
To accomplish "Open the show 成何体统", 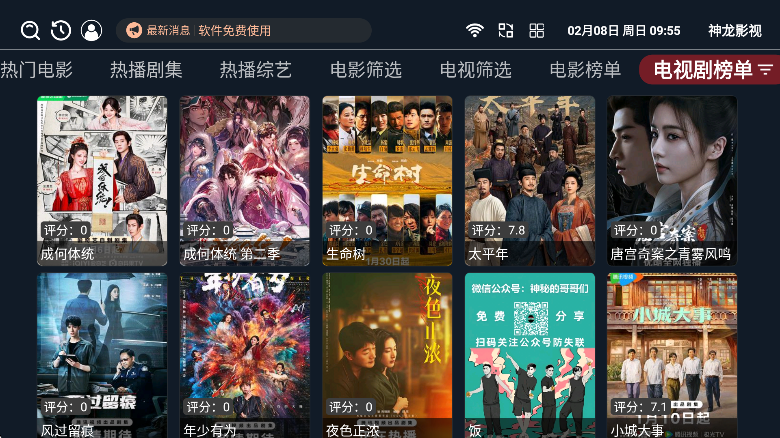I will click(102, 180).
